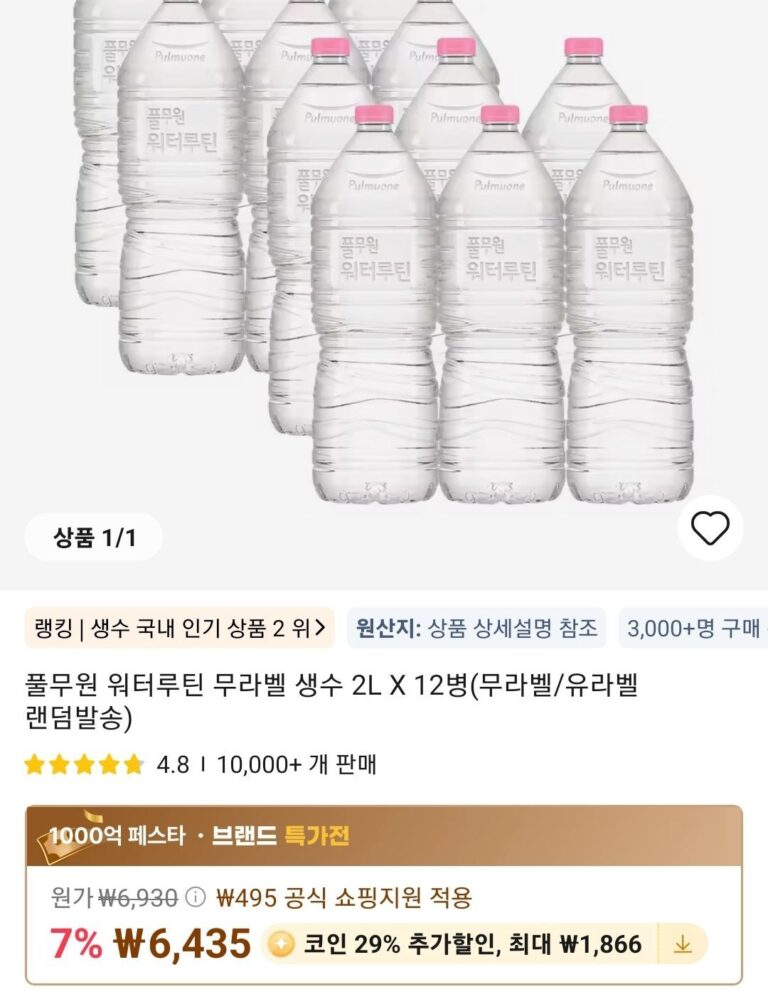Show info about the 원가 ₩6,930
This screenshot has height=999, width=768.
coord(197,897)
